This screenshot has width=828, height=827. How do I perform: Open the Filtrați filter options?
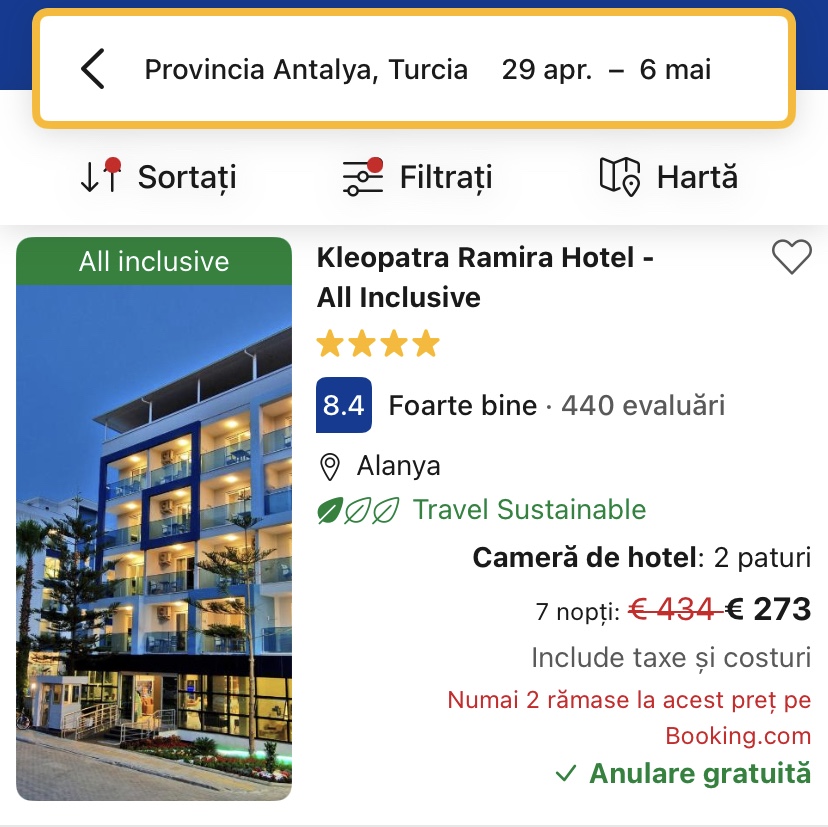417,177
